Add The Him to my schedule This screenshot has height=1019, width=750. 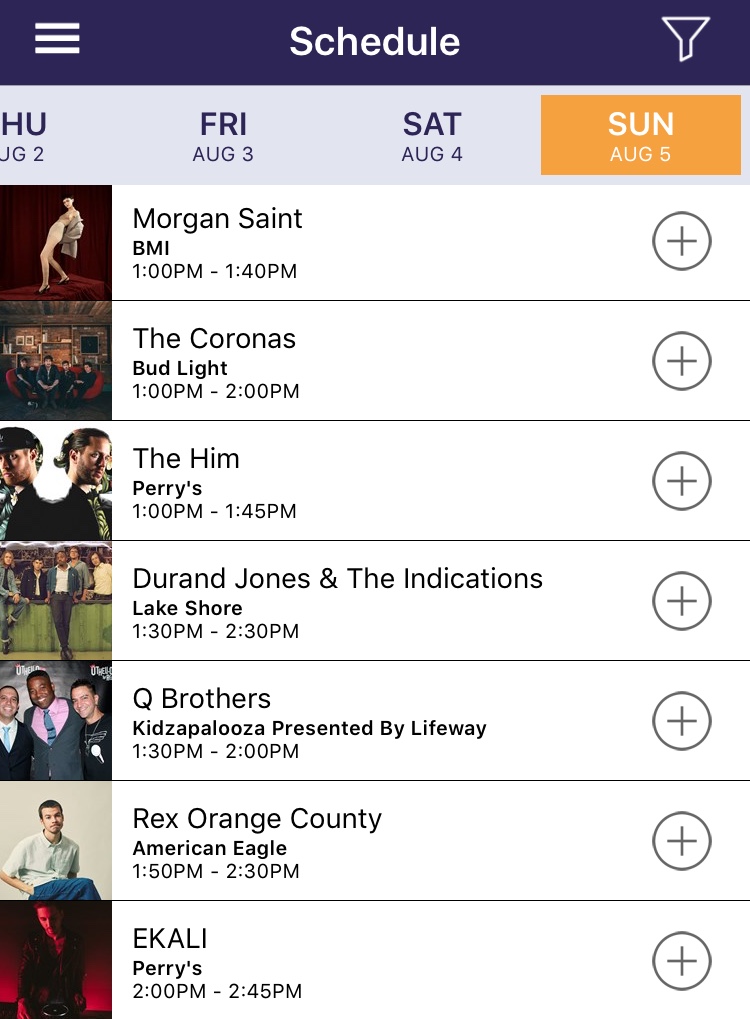point(681,481)
